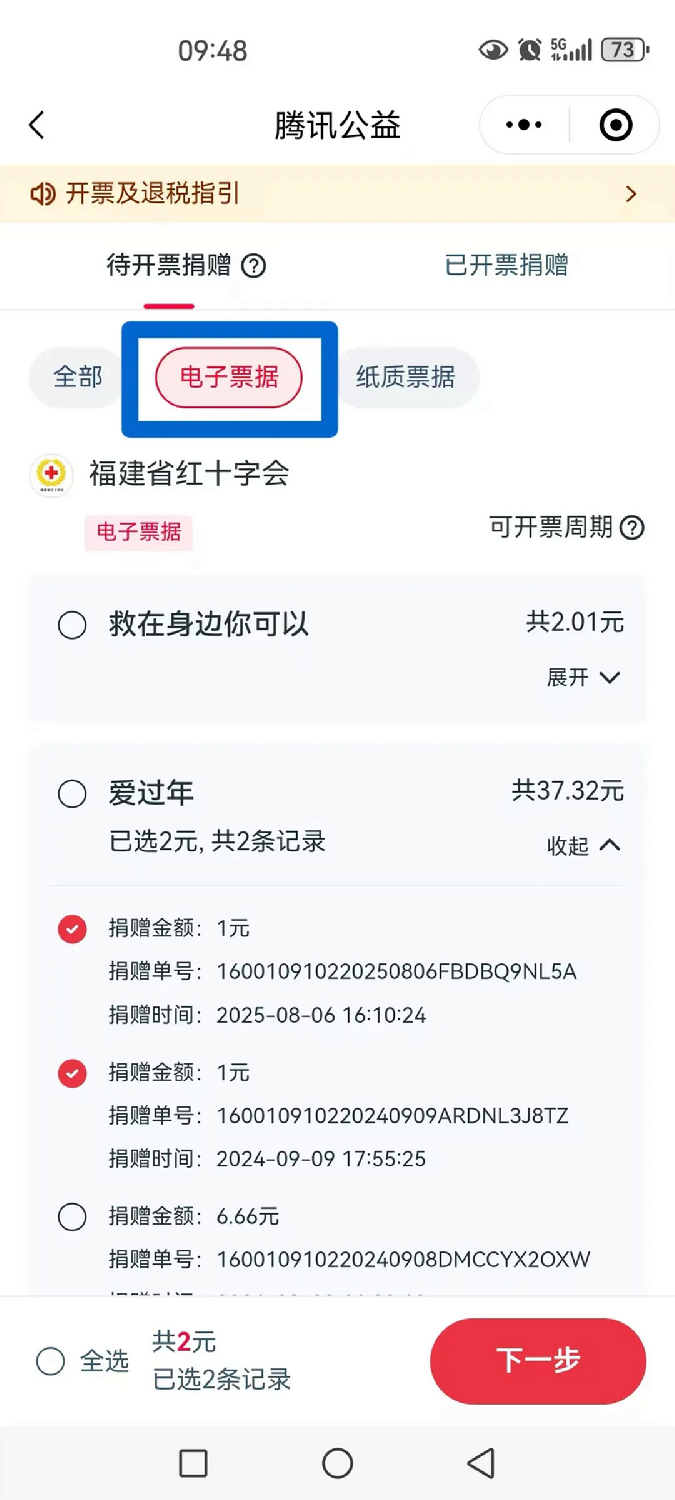Open the 开票及退税指引 banner
The width and height of the screenshot is (675, 1500).
[x=337, y=194]
